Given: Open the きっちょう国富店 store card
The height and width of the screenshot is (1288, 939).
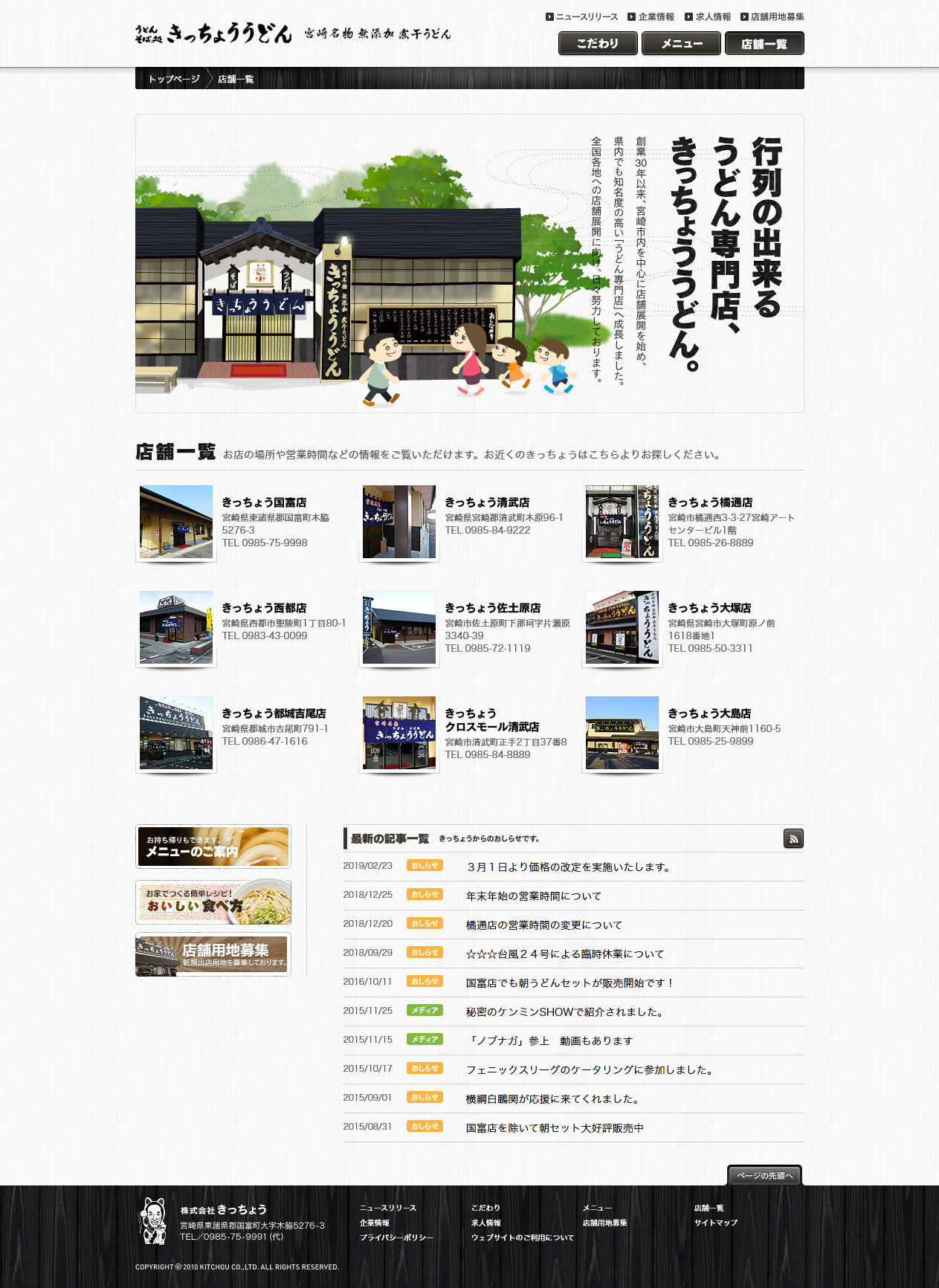Looking at the screenshot, I should tap(264, 502).
